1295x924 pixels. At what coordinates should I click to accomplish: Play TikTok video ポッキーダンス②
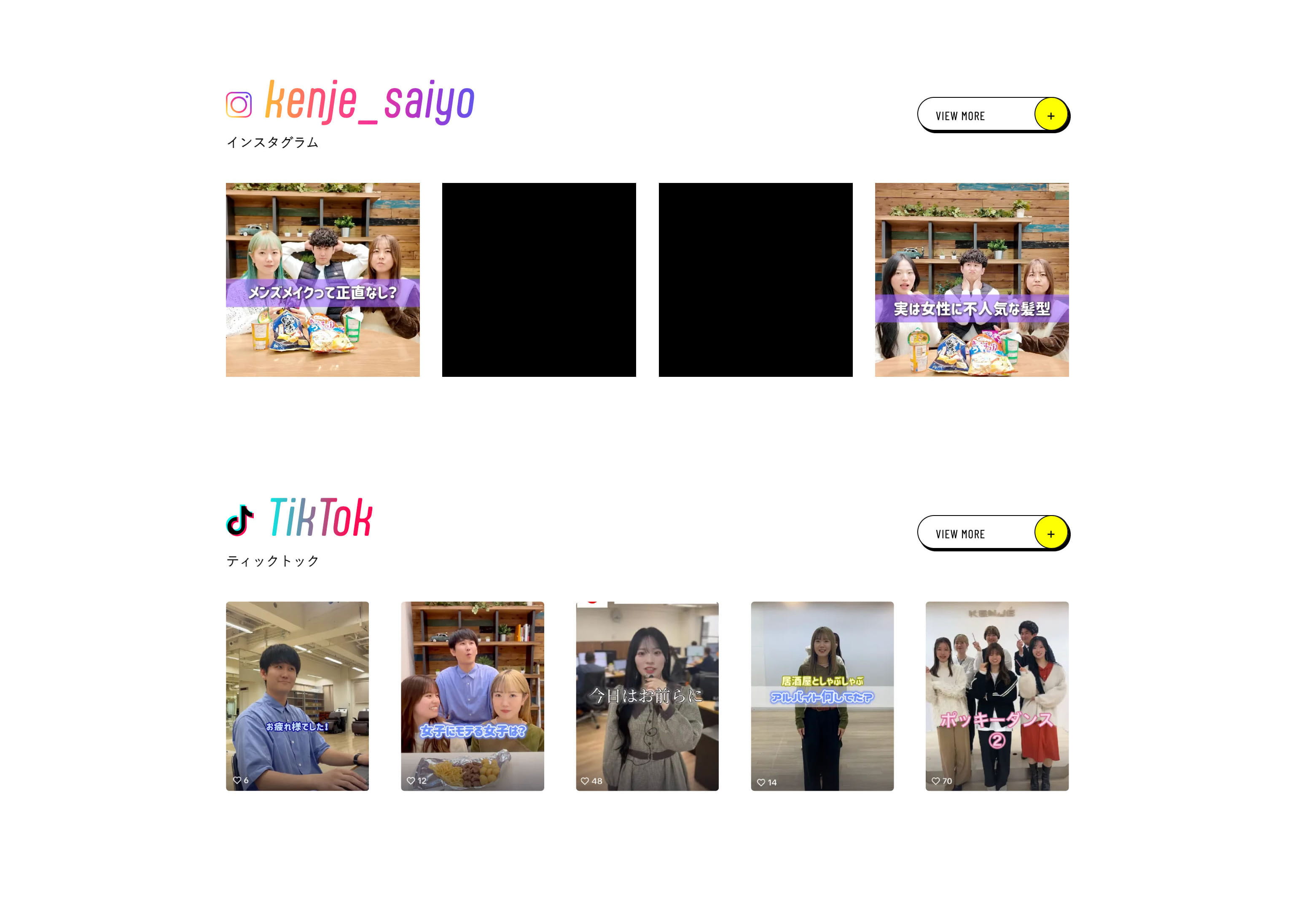tap(997, 695)
